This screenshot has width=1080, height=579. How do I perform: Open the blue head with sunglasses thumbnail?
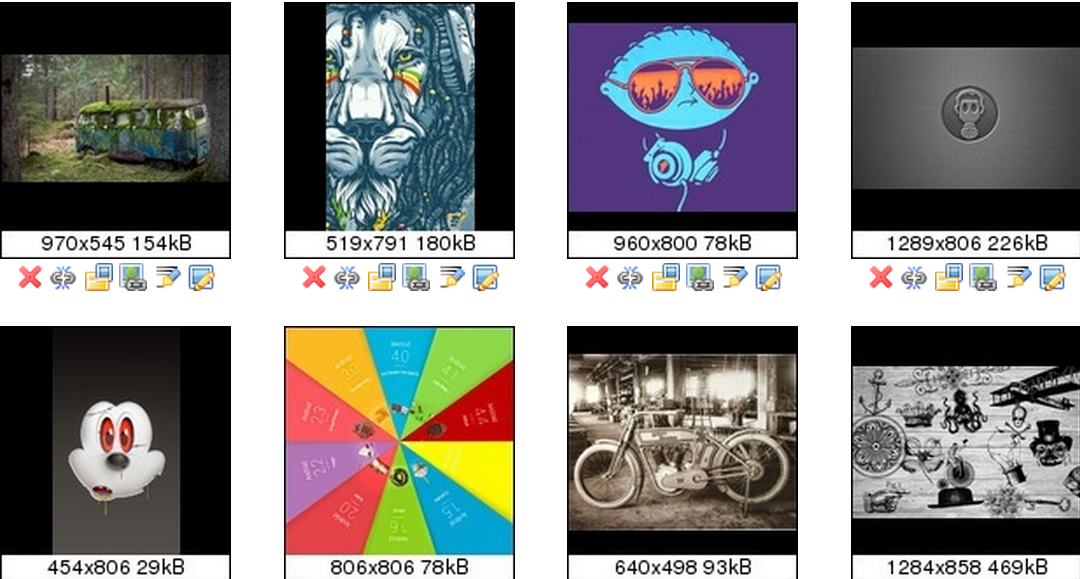pos(682,118)
